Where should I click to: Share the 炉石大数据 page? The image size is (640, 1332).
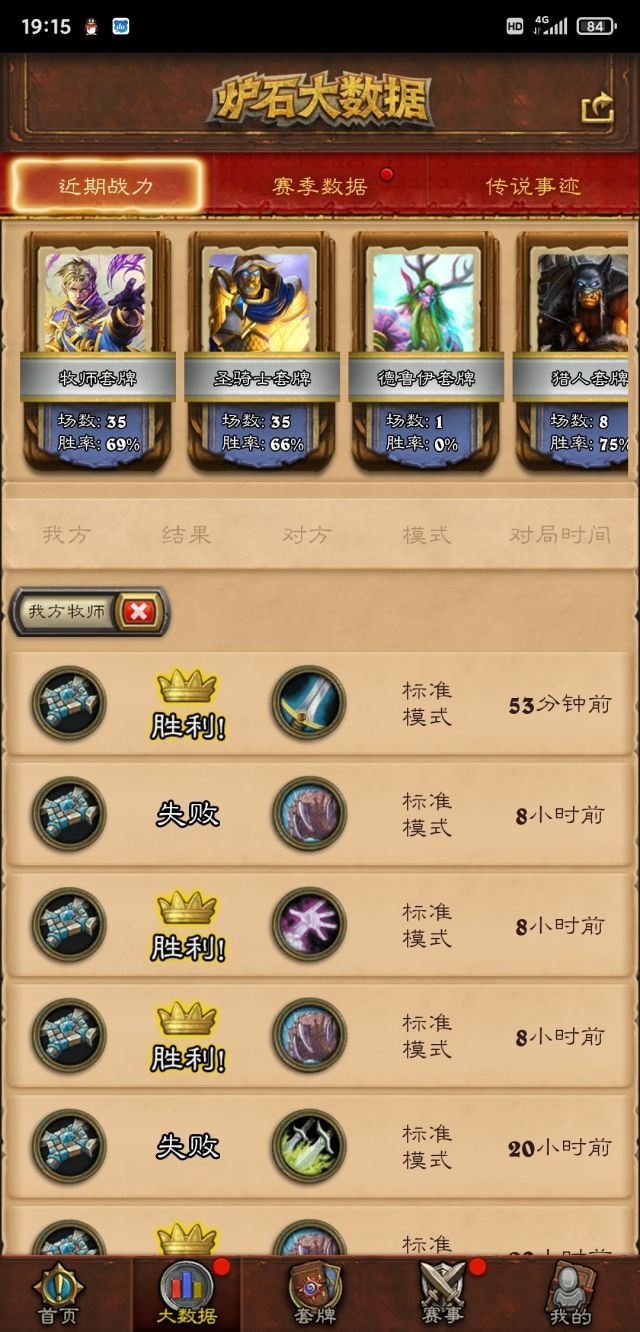coord(597,108)
